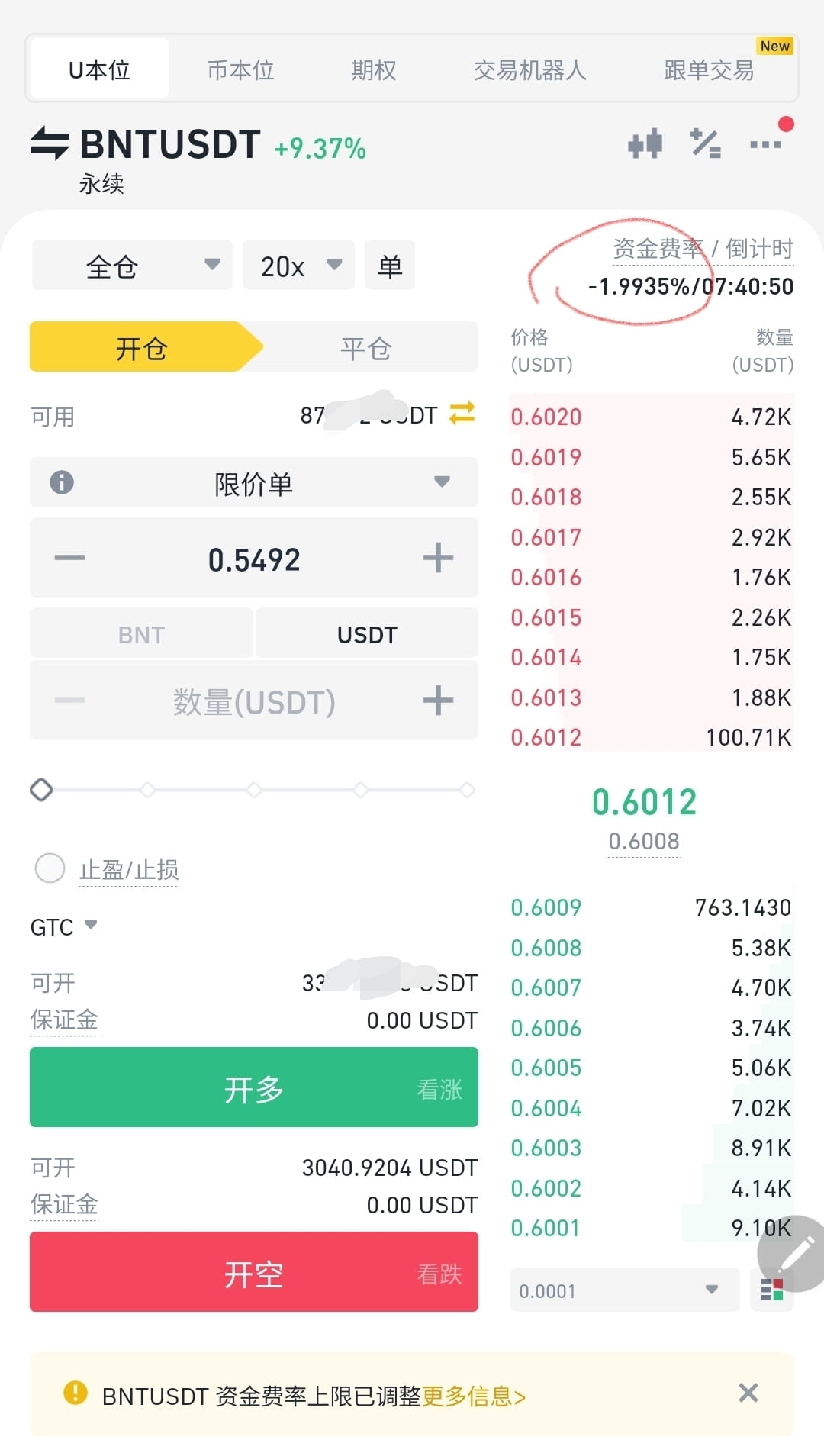Open the candlestick chart view icon

tap(645, 142)
